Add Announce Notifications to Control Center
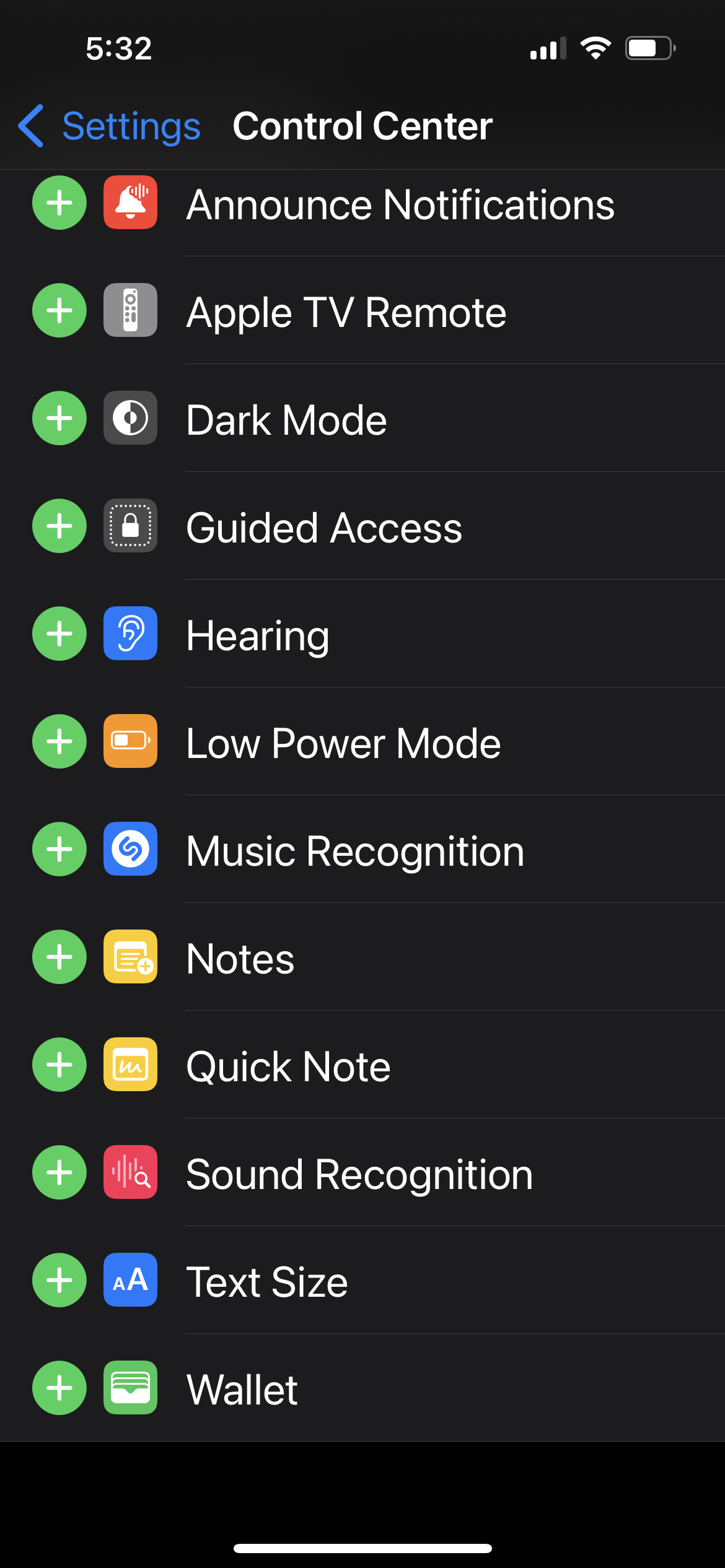Viewport: 725px width, 1568px height. click(x=59, y=203)
